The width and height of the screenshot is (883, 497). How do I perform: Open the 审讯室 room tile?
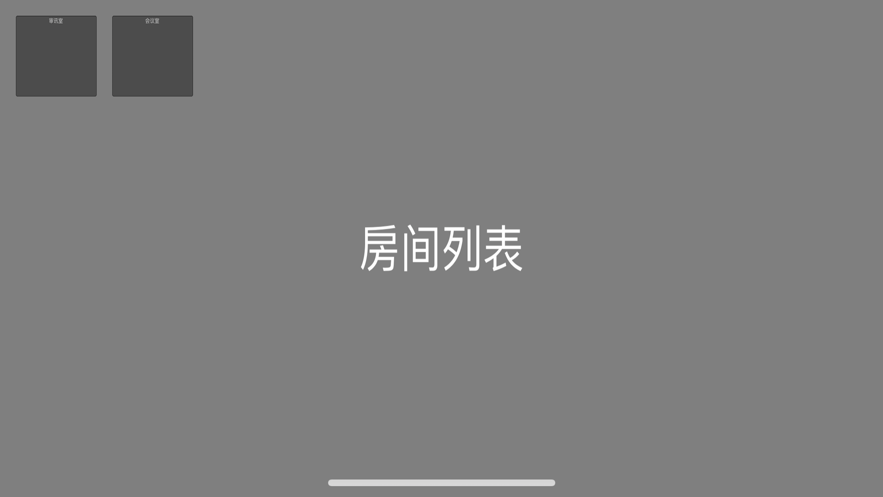pyautogui.click(x=56, y=56)
